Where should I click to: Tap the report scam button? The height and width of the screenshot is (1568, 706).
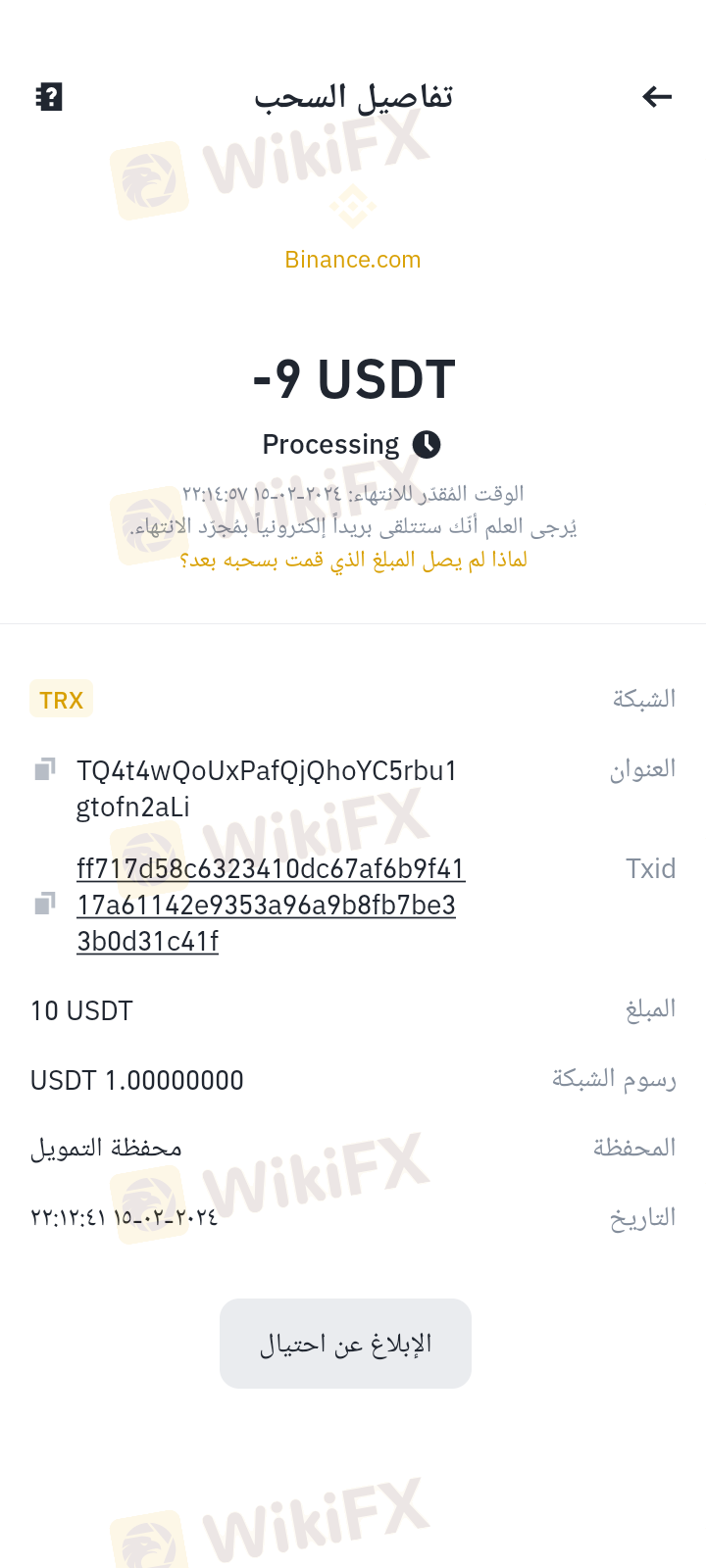(x=345, y=1344)
